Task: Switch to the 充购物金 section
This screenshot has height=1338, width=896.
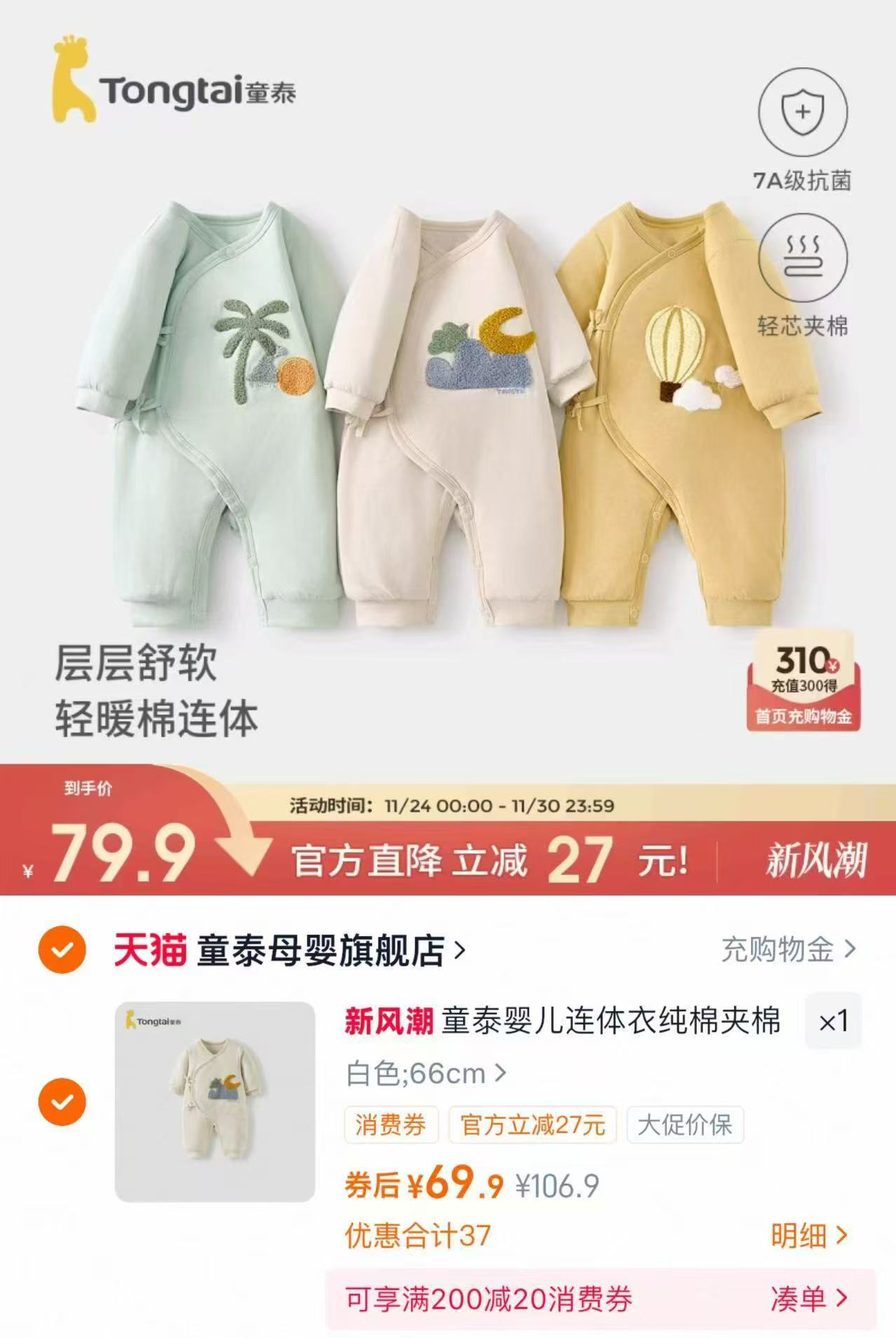Action: [785, 949]
